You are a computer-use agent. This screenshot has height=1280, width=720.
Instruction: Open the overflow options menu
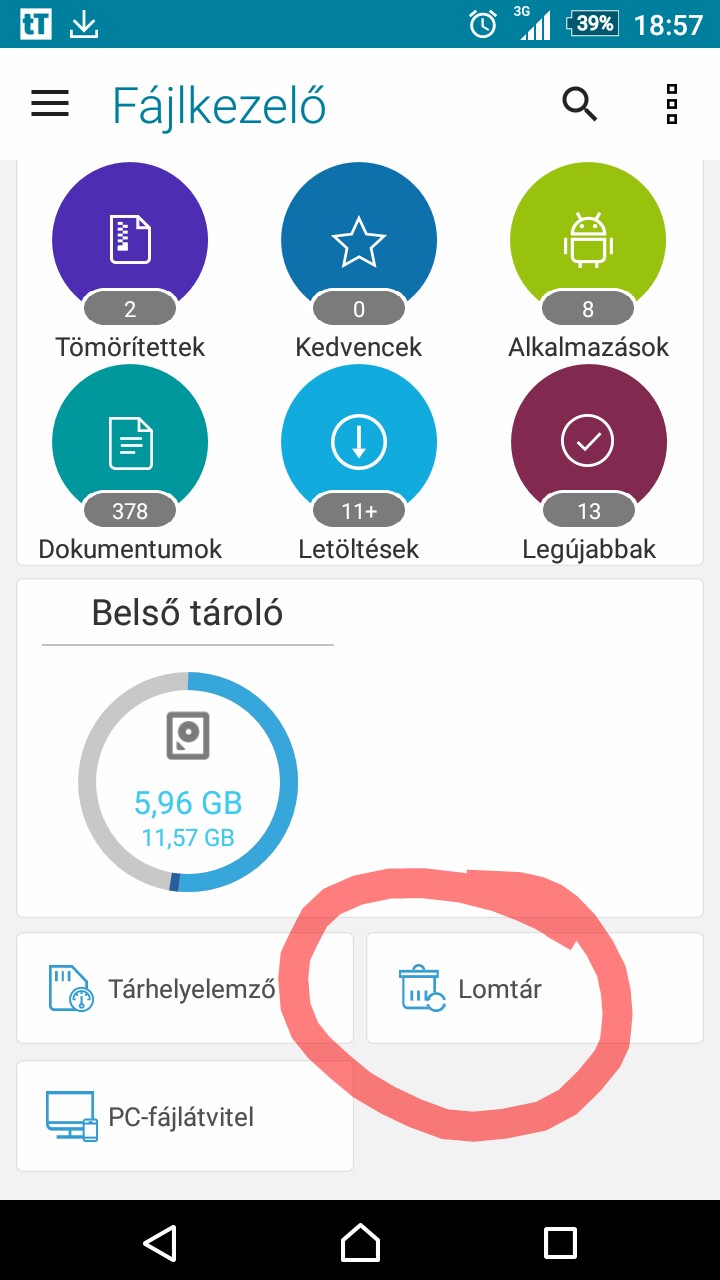click(x=672, y=104)
